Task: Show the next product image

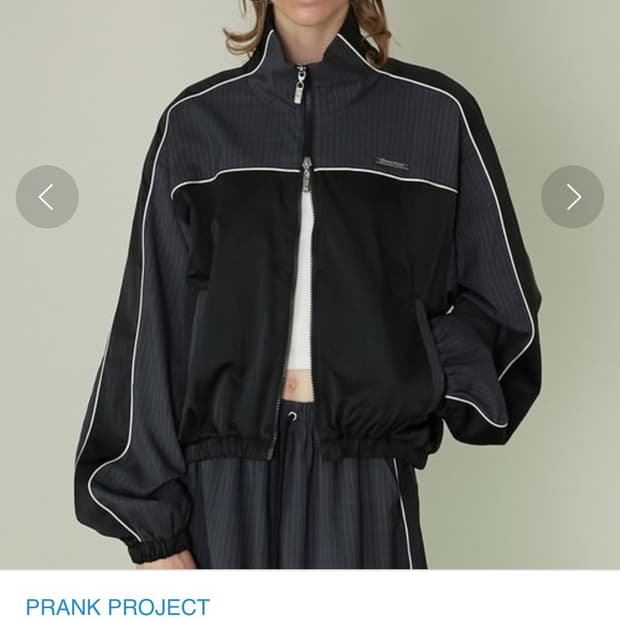Action: (x=572, y=197)
